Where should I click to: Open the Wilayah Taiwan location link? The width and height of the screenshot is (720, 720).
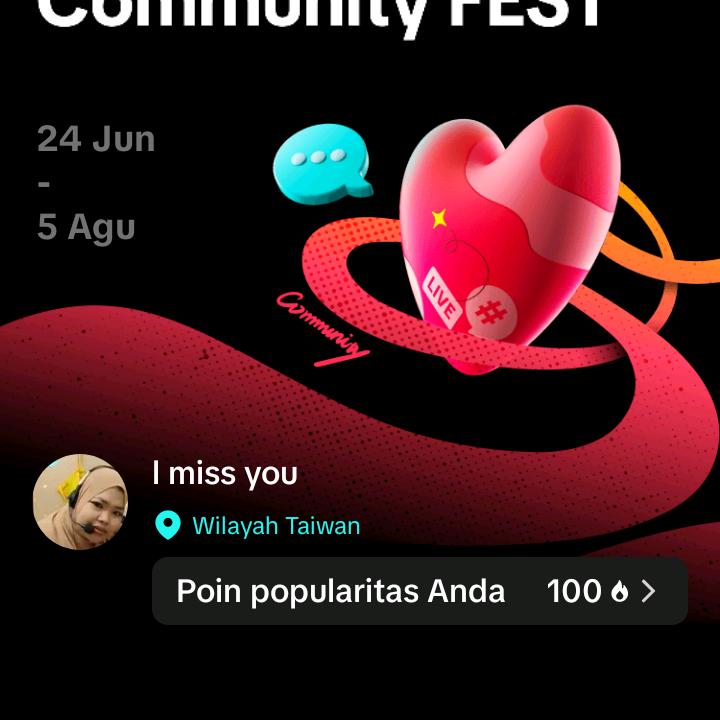275,526
